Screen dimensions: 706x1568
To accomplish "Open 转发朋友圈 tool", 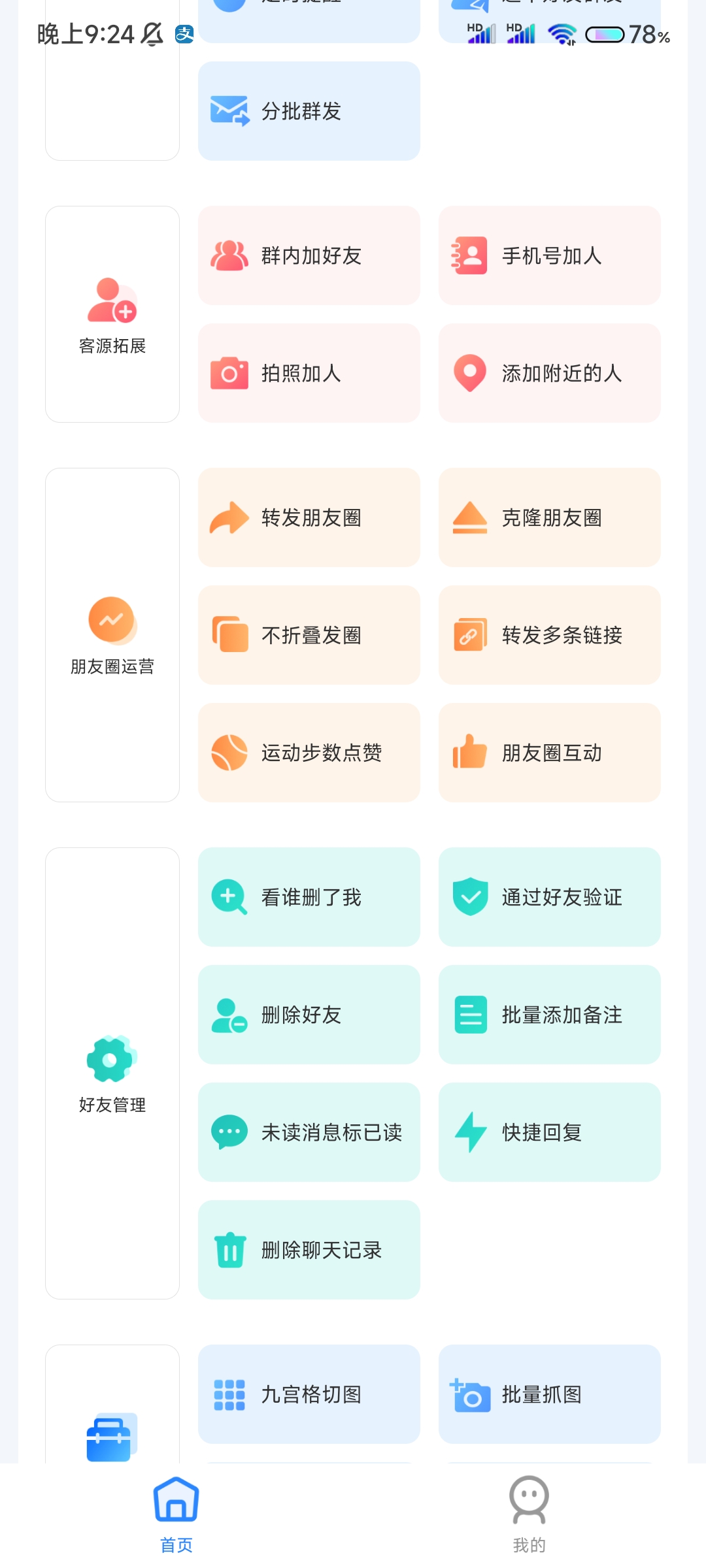I will (x=309, y=517).
